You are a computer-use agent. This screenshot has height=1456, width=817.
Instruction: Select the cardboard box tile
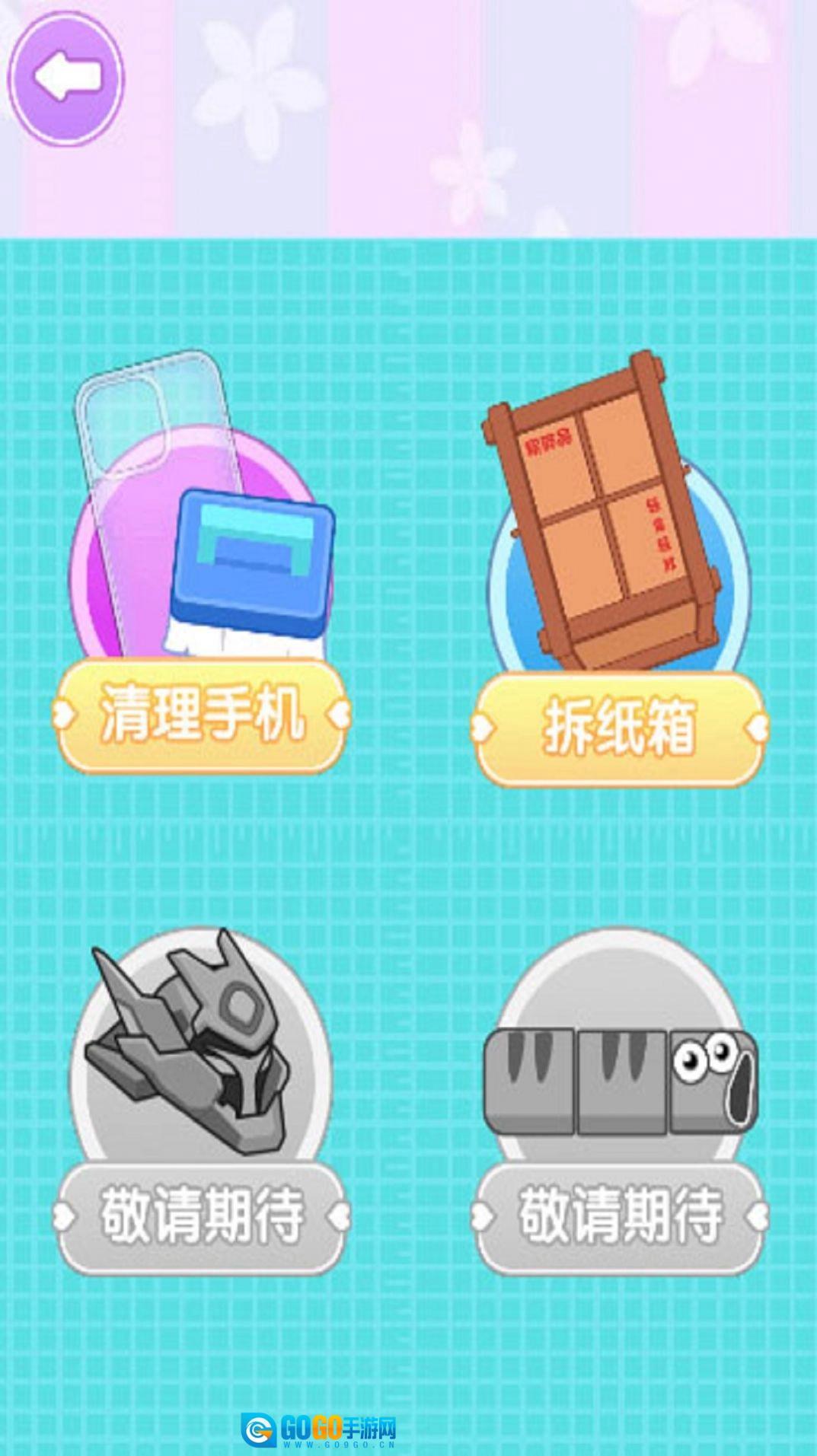tap(609, 518)
